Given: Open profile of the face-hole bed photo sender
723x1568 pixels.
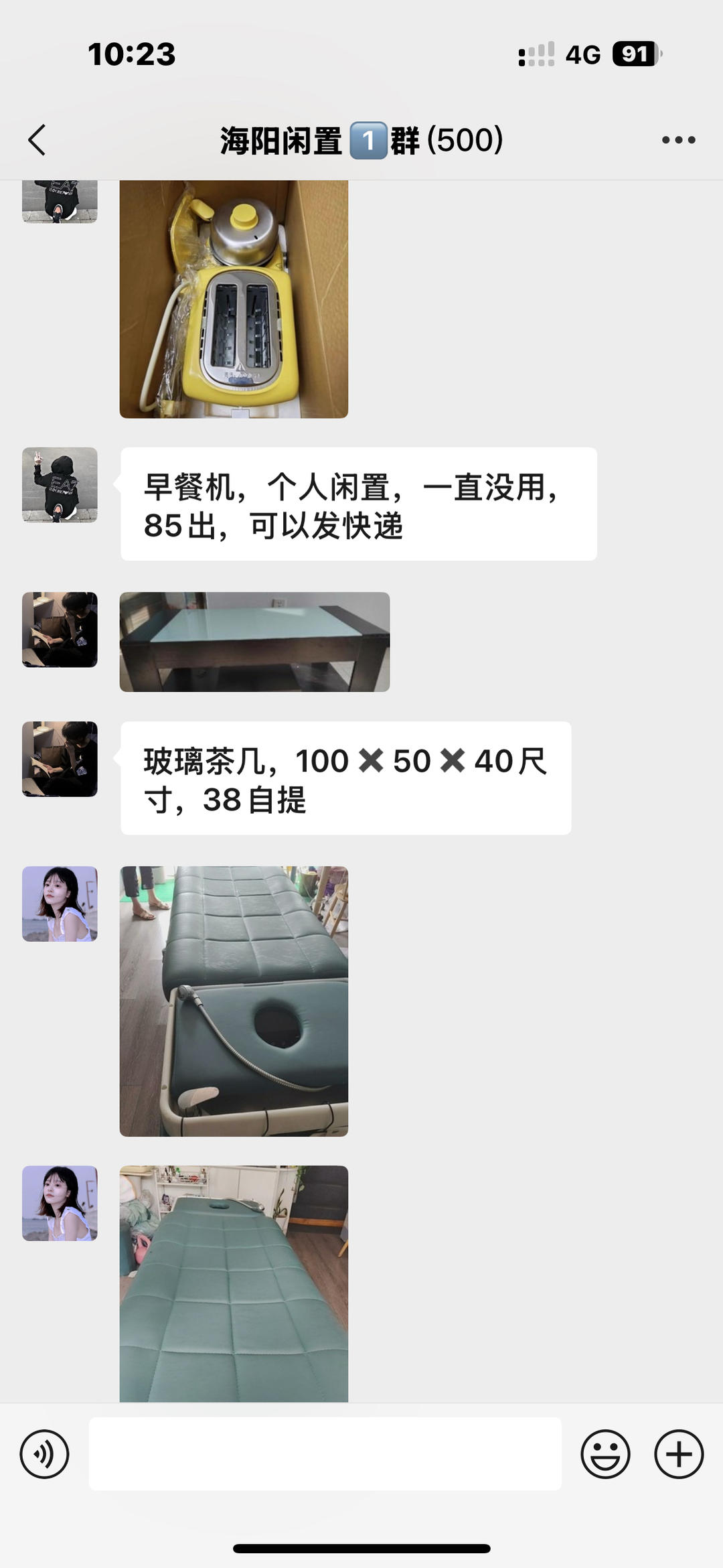Looking at the screenshot, I should [x=60, y=904].
